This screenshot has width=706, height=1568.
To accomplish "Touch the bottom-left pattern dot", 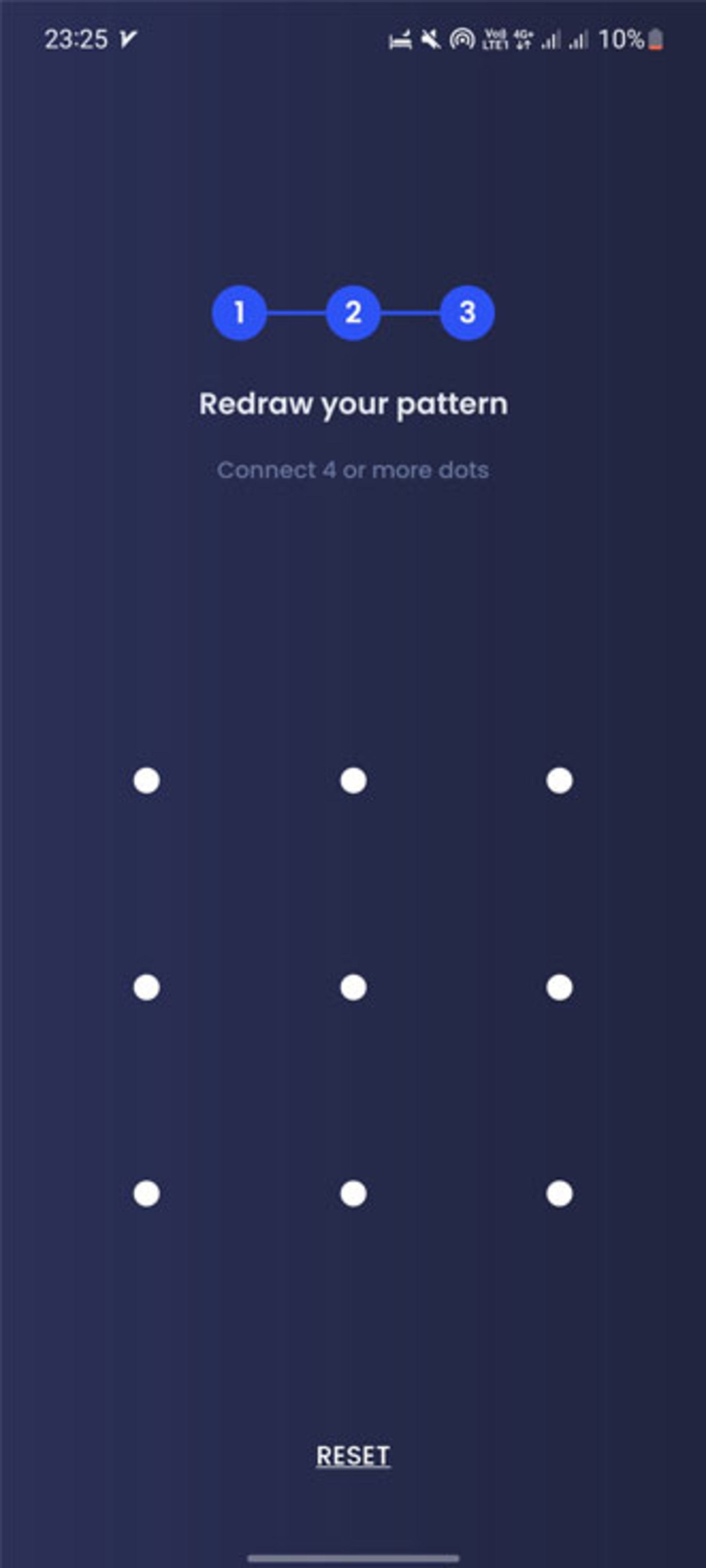I will pos(147,1194).
